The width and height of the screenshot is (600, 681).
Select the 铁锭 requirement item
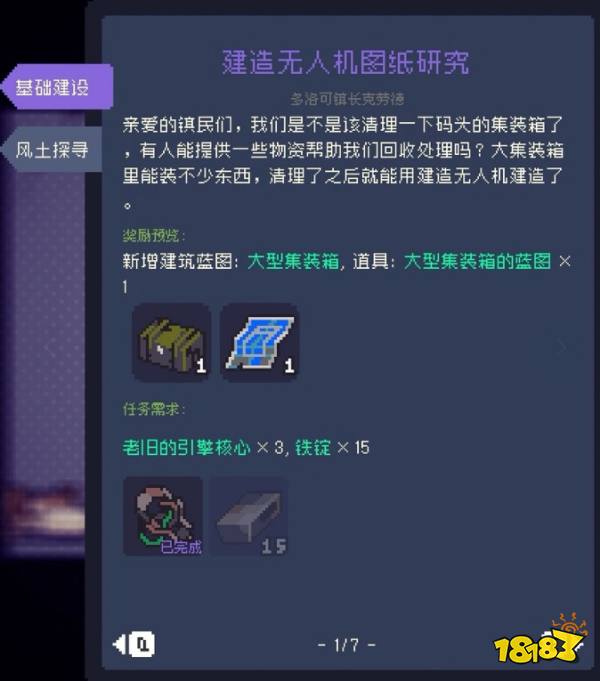(249, 516)
